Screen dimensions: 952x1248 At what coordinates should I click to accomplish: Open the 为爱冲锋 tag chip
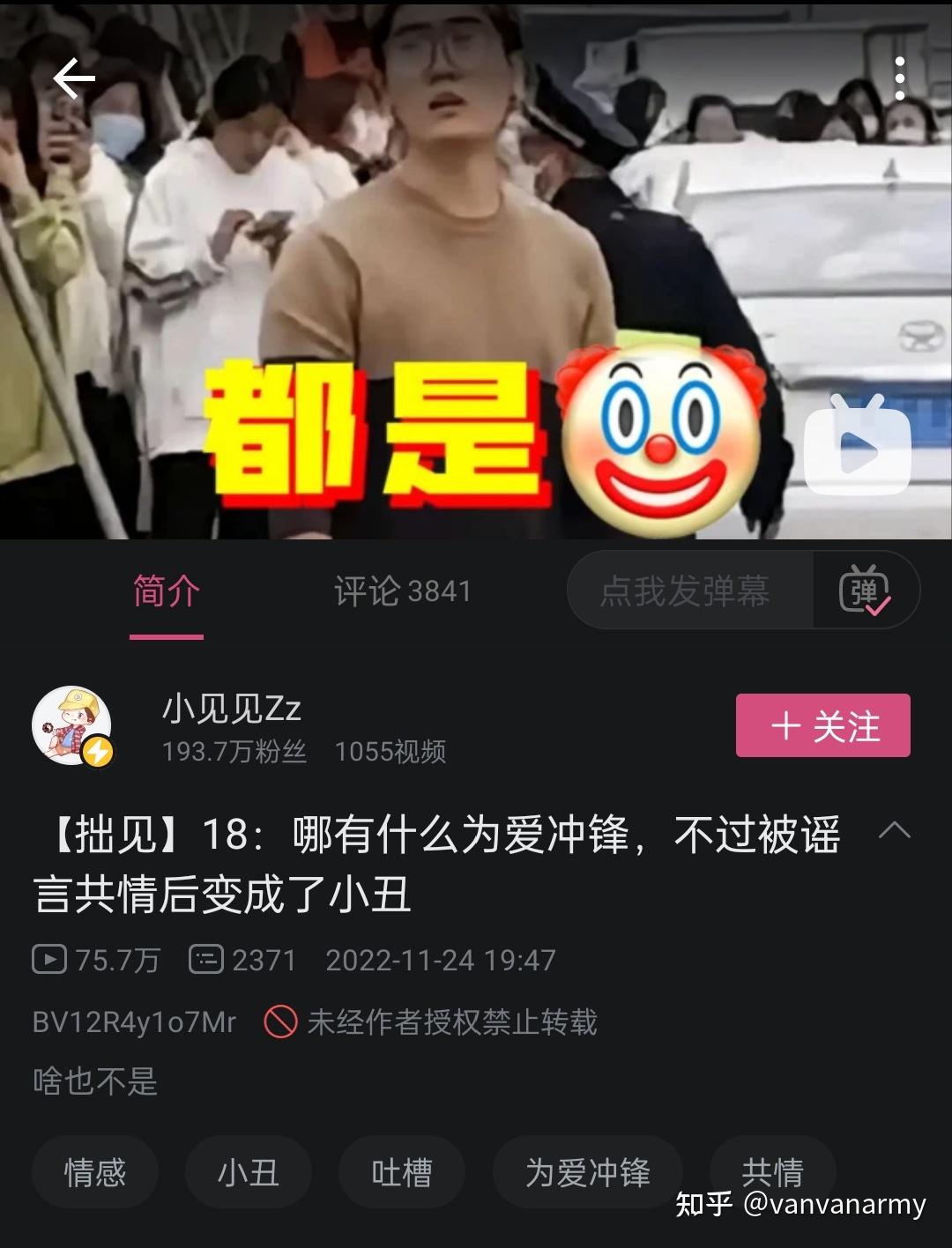(x=587, y=1172)
